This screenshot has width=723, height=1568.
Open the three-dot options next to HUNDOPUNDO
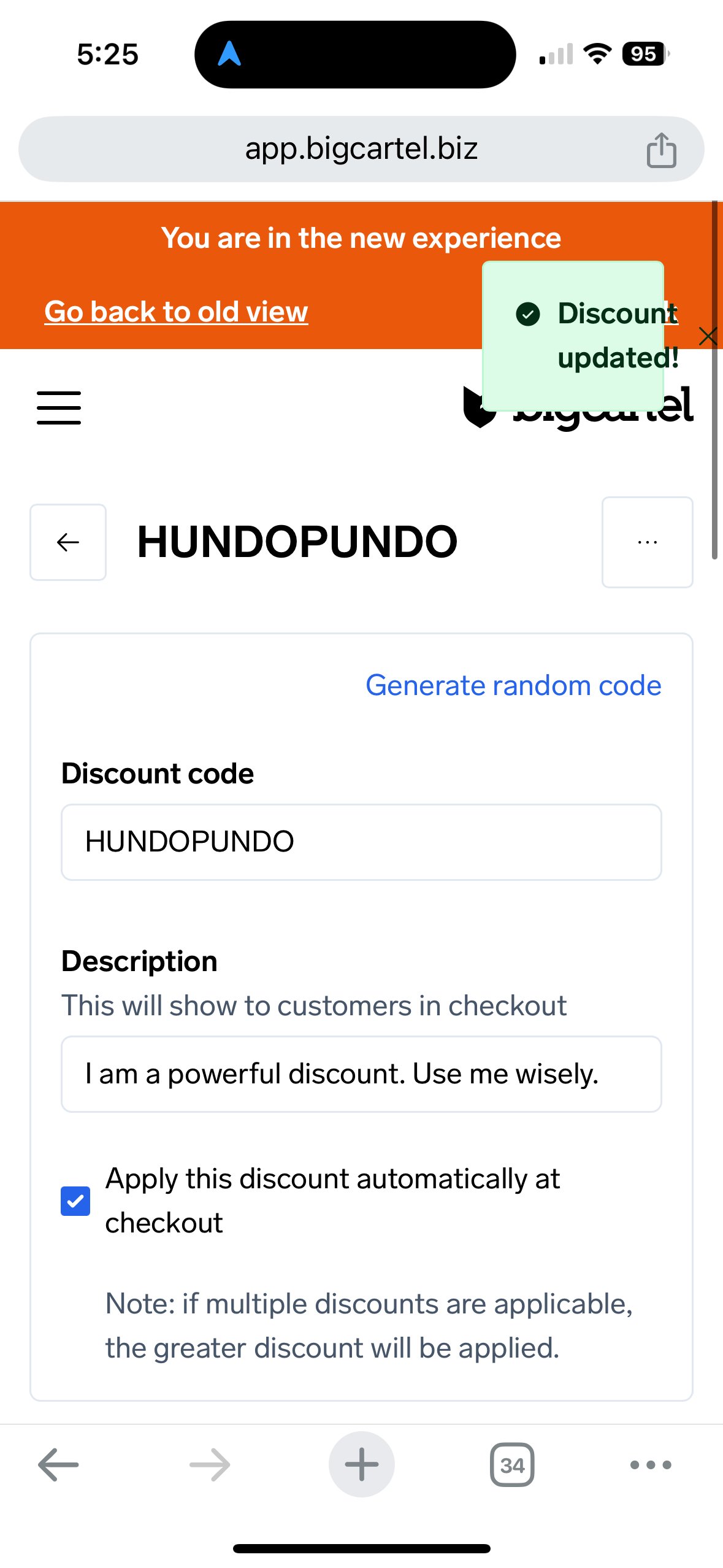[x=647, y=542]
